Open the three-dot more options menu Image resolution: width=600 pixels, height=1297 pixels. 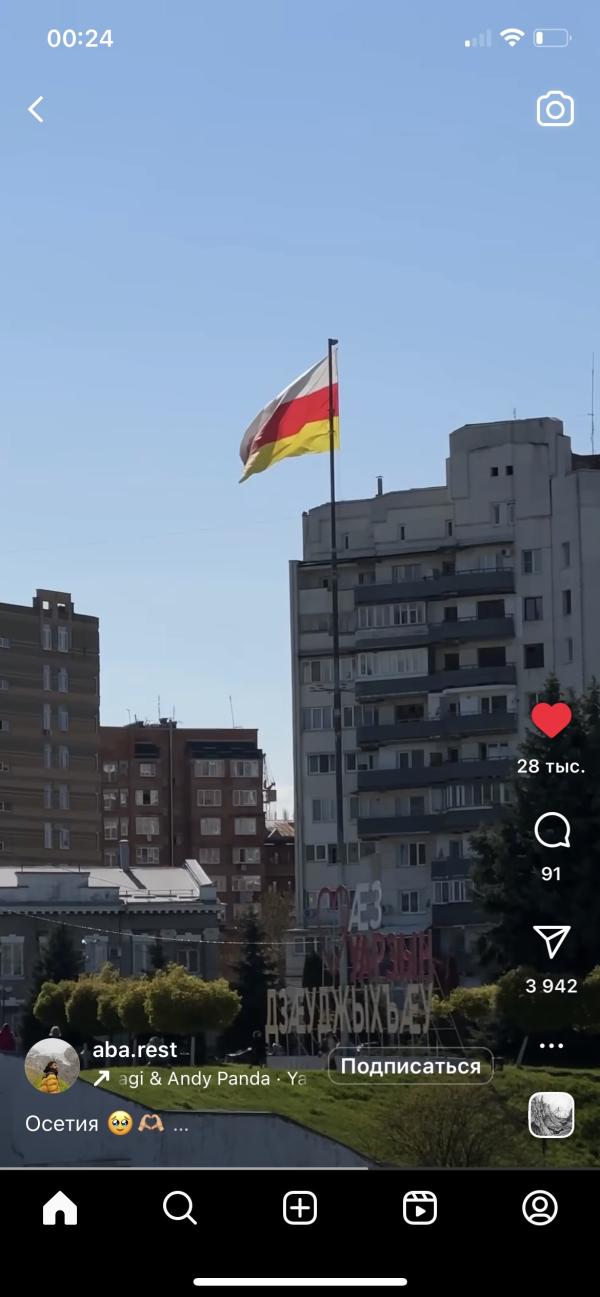[552, 1046]
